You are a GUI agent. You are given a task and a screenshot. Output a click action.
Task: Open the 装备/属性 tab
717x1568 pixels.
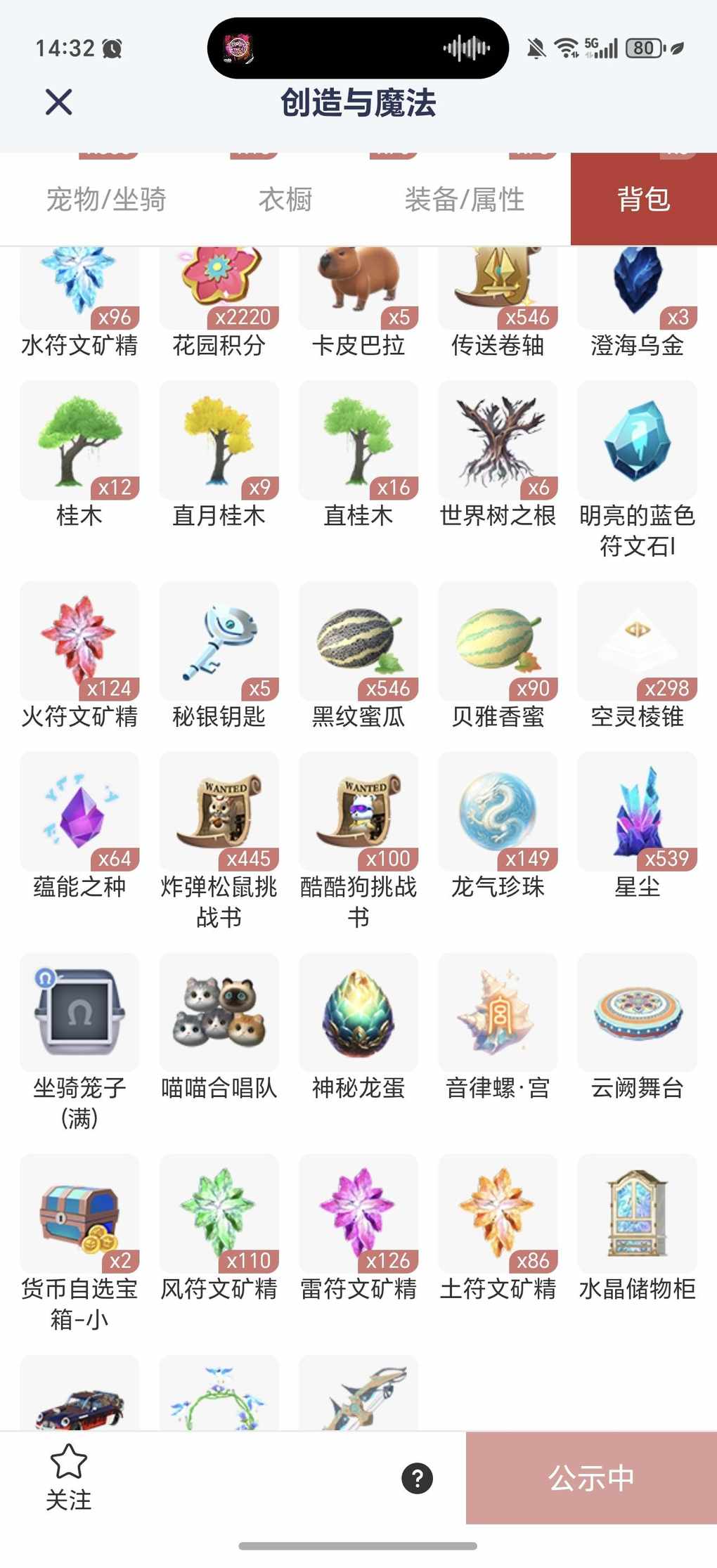point(464,200)
